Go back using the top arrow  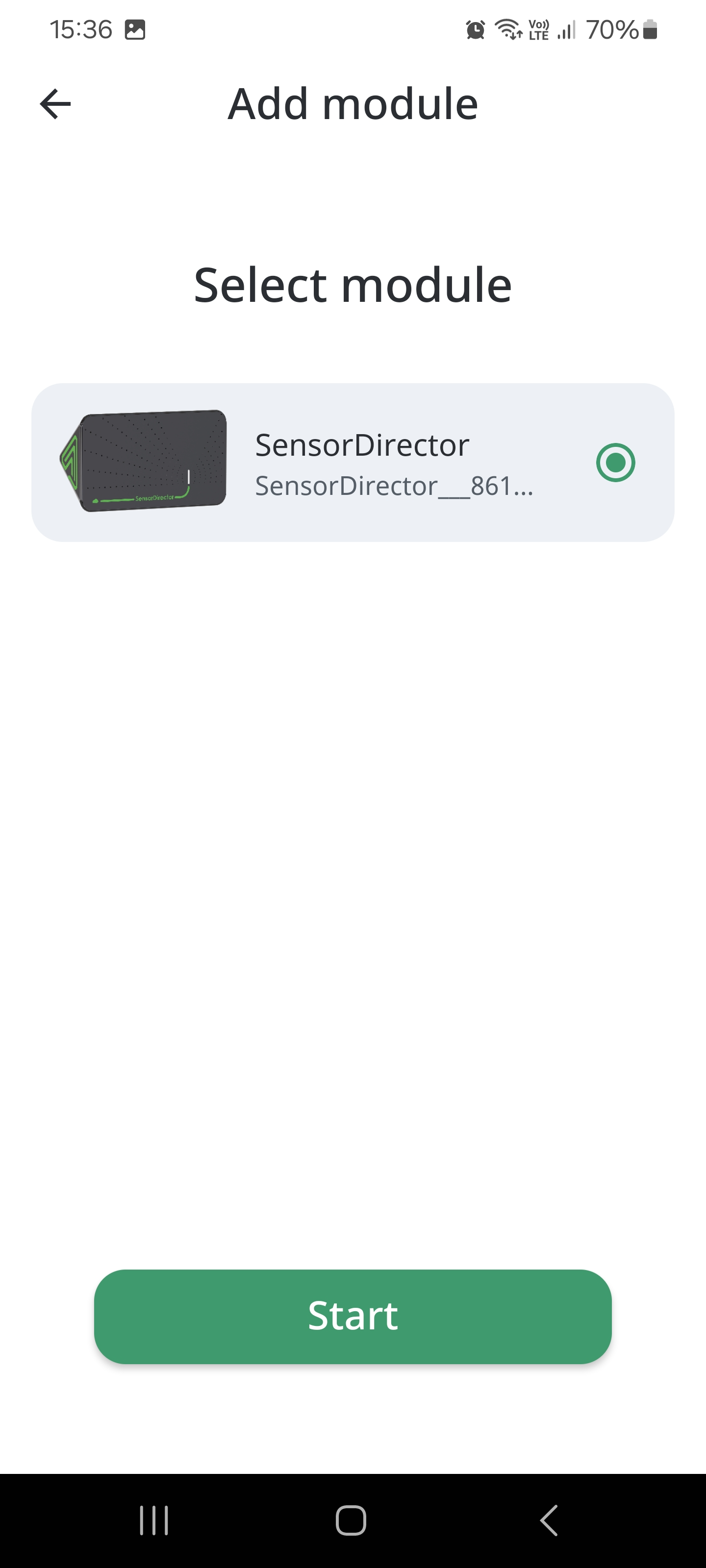(55, 103)
